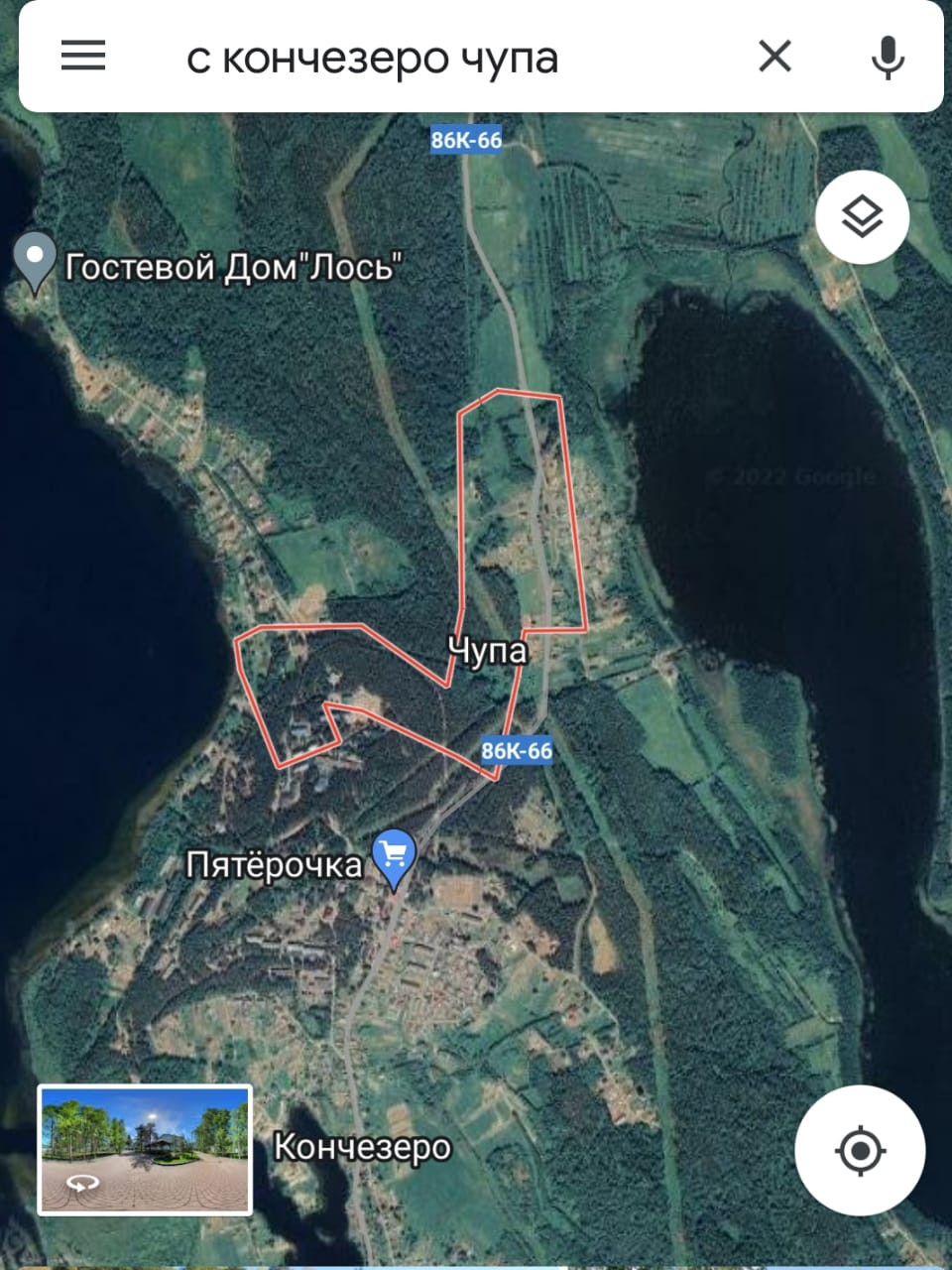Start voice search with microphone
Screen dimensions: 952x1270
(x=888, y=57)
